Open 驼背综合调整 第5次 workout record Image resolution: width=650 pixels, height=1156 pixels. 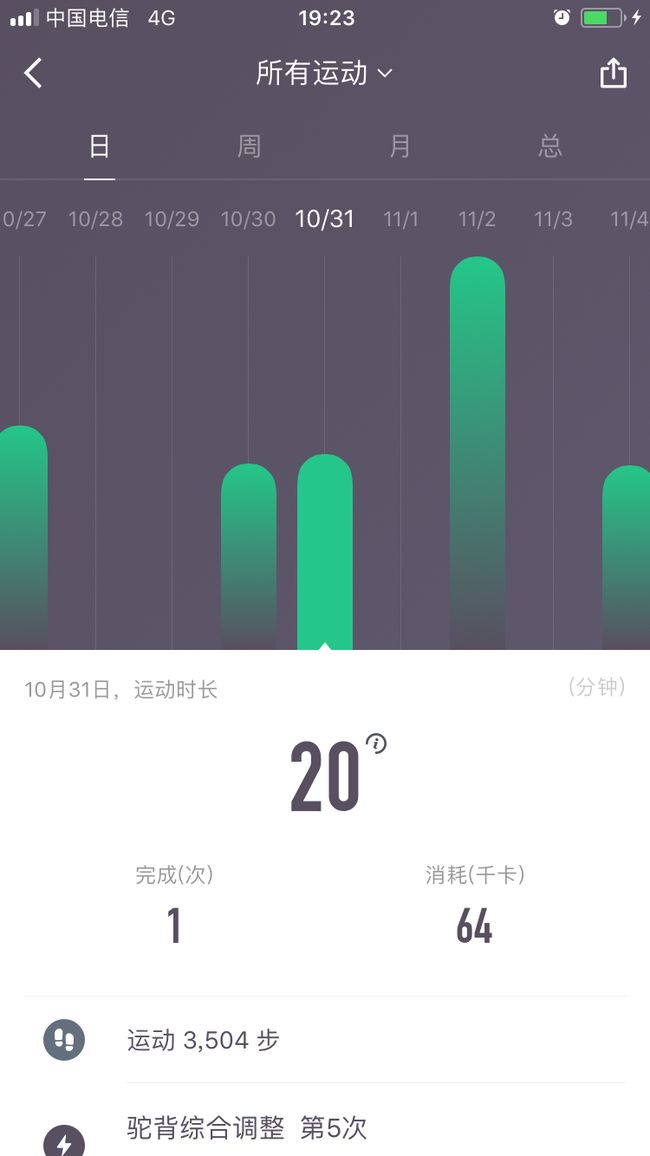tap(325, 1128)
